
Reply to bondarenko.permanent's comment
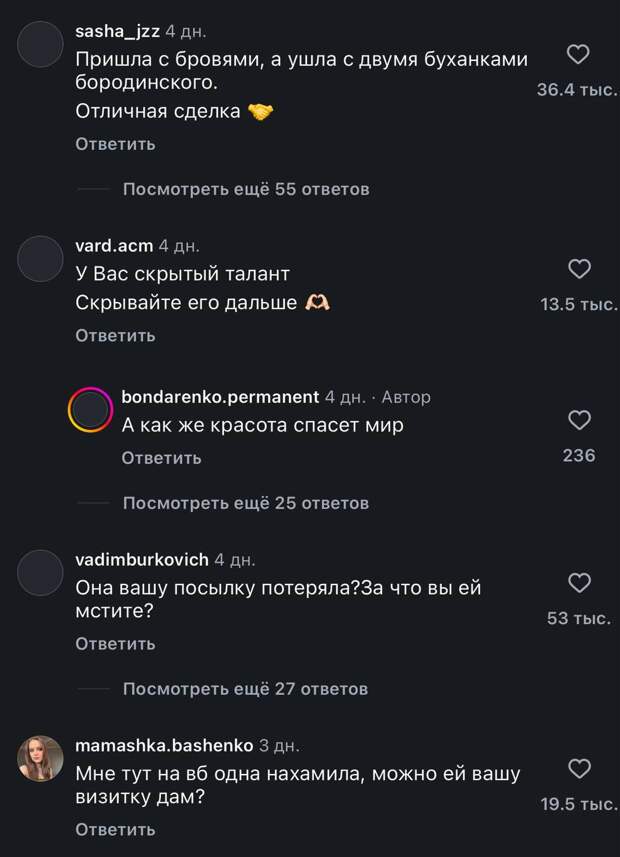coord(161,458)
